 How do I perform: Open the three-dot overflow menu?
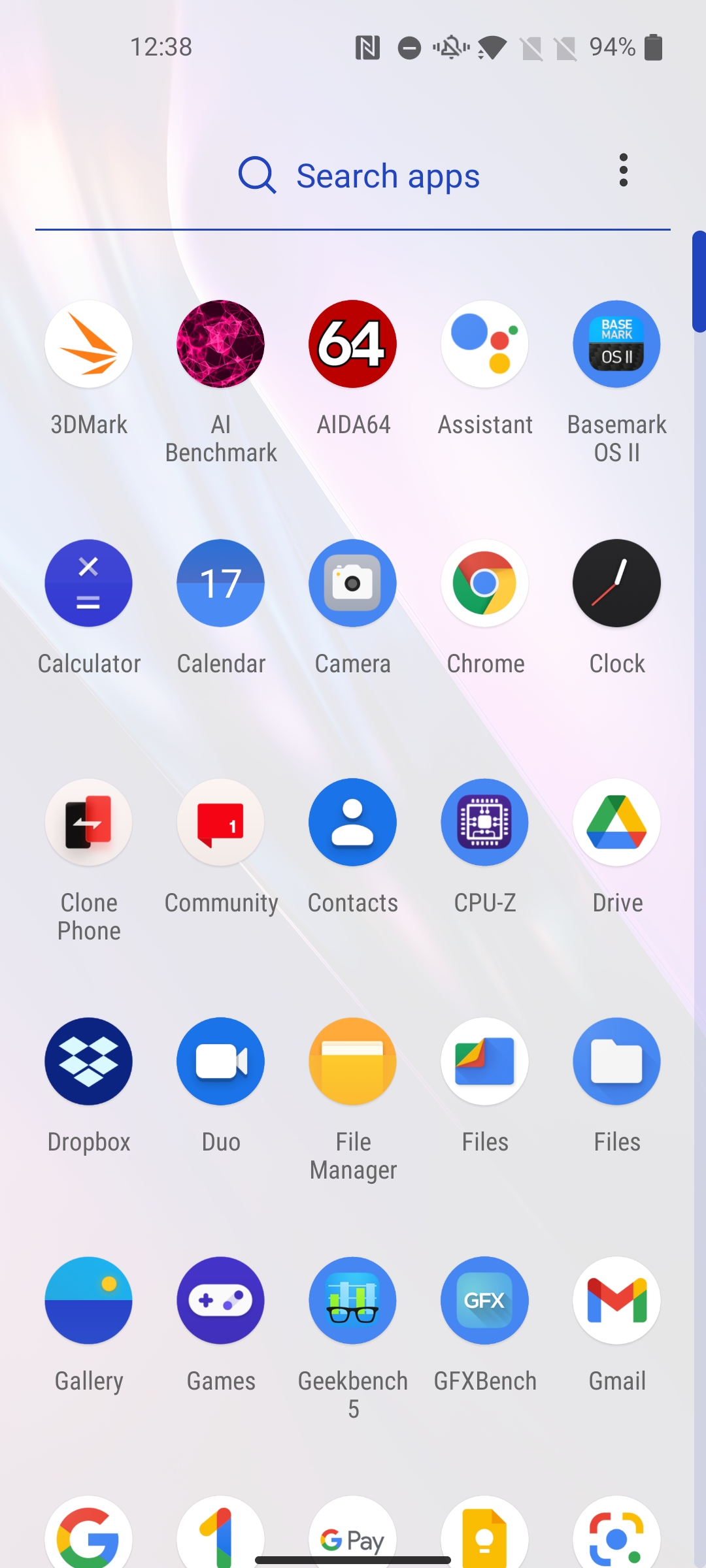coord(623,171)
